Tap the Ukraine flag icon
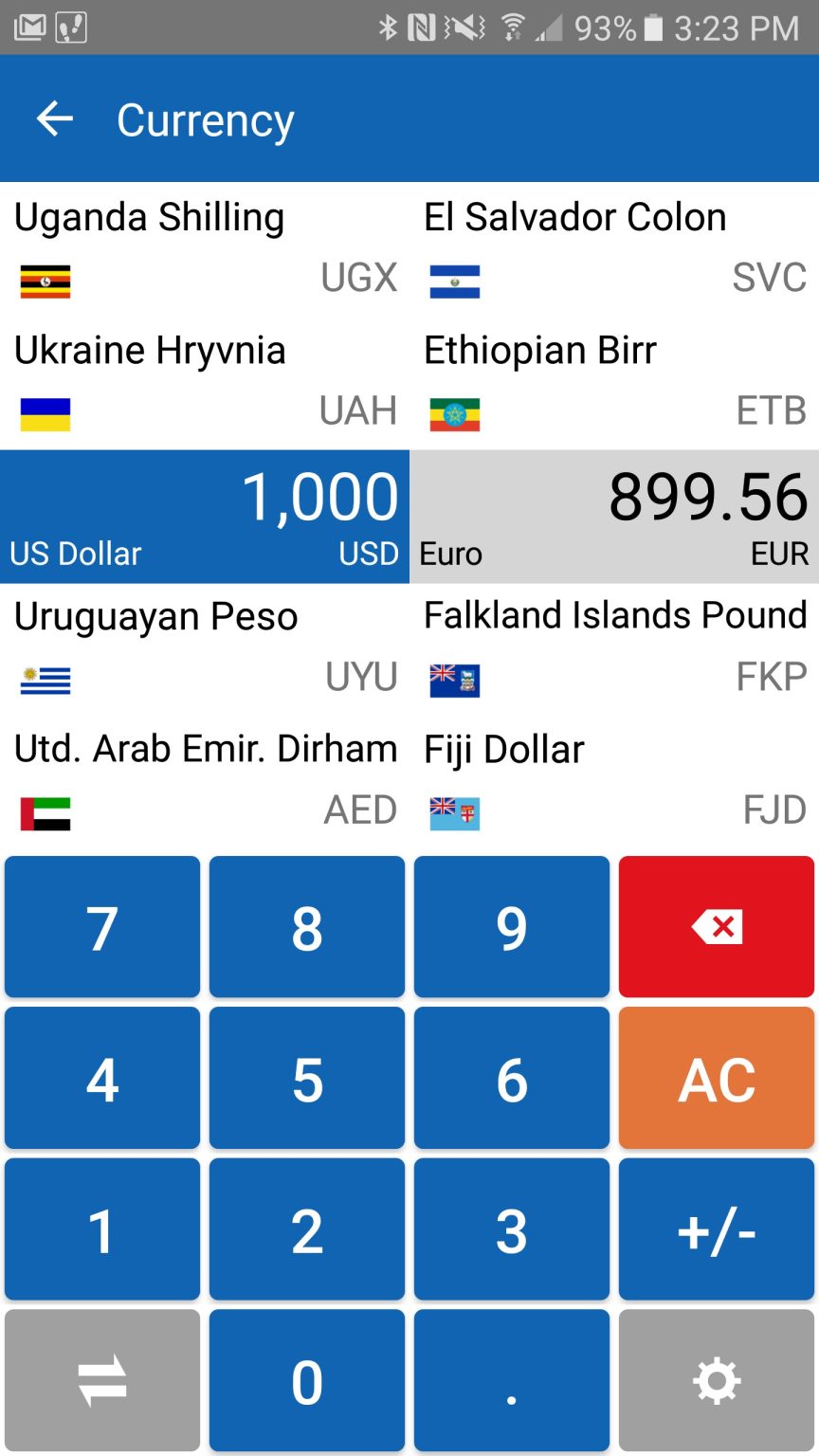This screenshot has width=819, height=1456. coord(44,413)
